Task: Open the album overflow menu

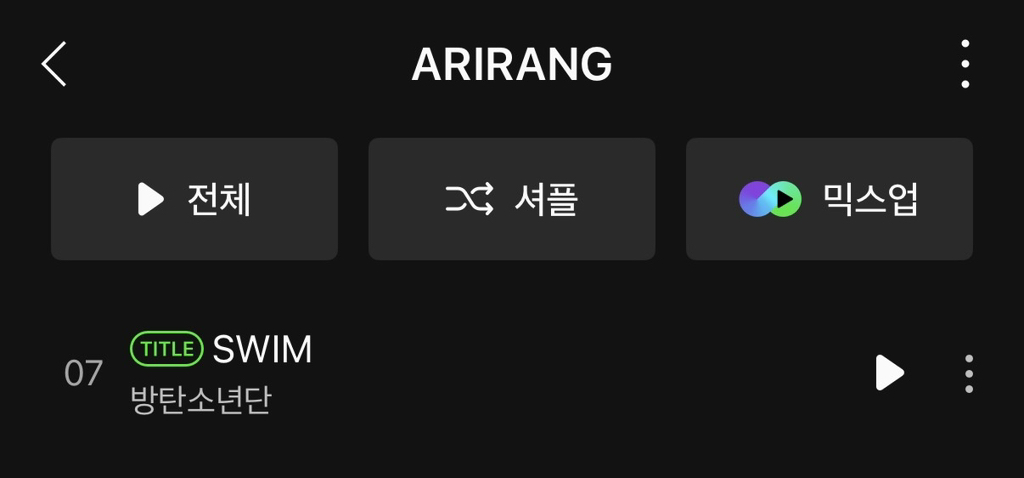Action: [x=964, y=65]
